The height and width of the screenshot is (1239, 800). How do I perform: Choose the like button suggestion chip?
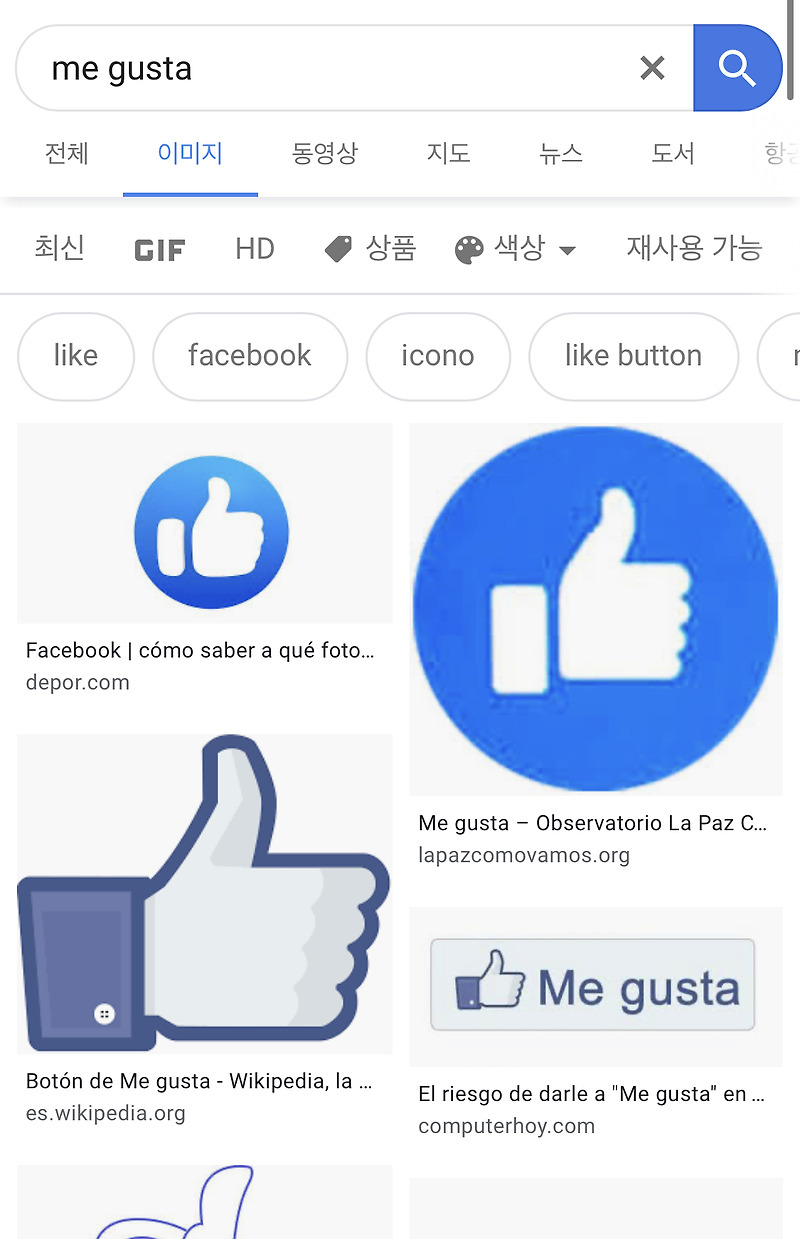point(633,356)
